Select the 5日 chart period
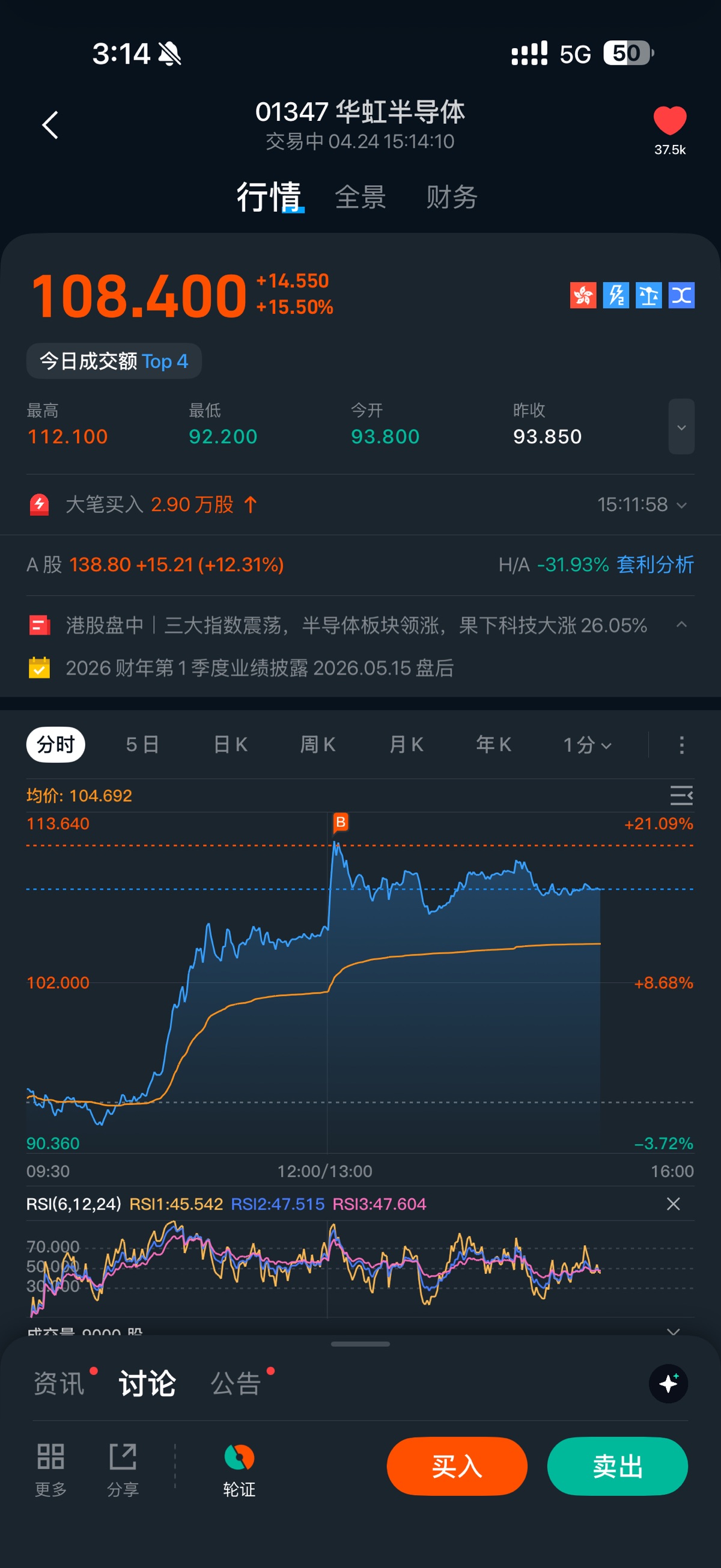This screenshot has height=1568, width=721. tap(142, 744)
